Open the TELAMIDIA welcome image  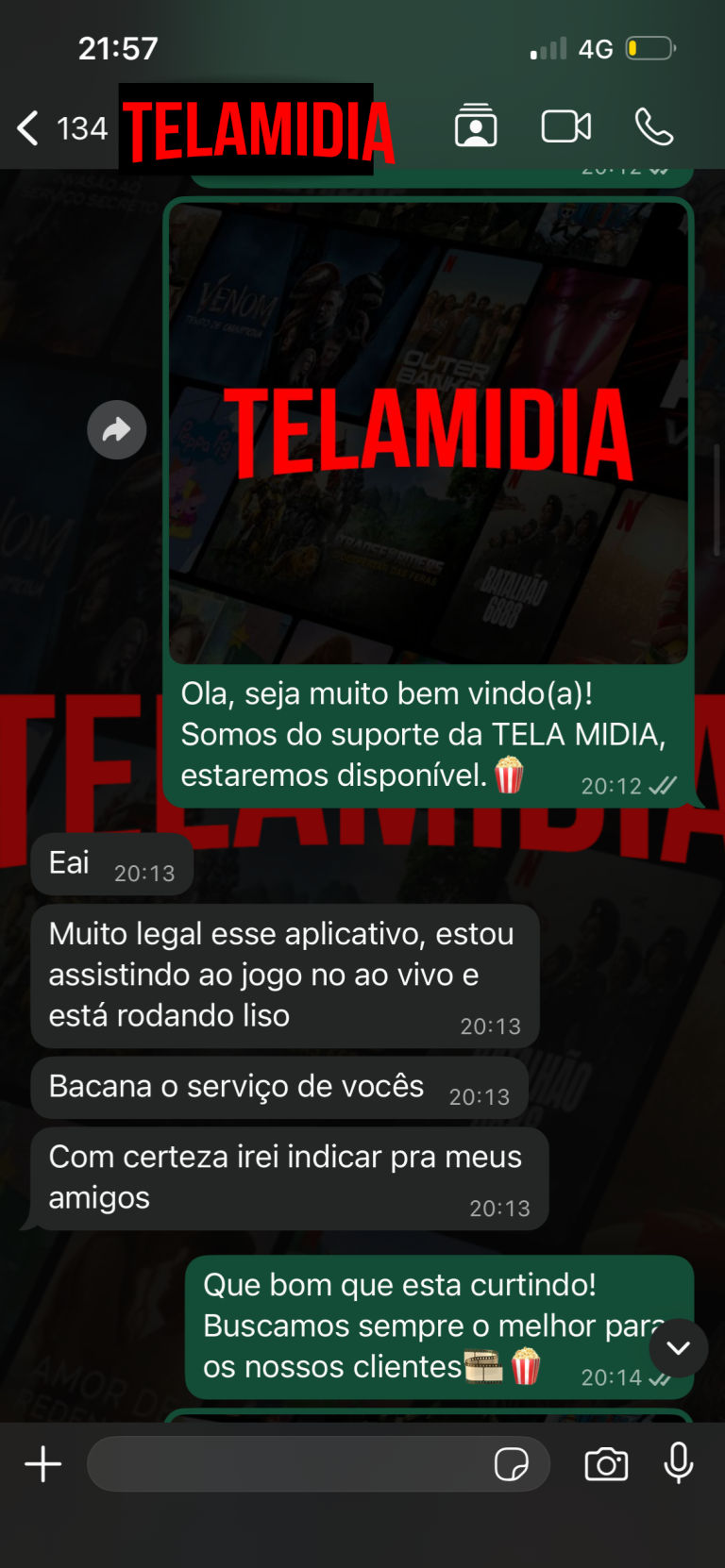(x=429, y=433)
